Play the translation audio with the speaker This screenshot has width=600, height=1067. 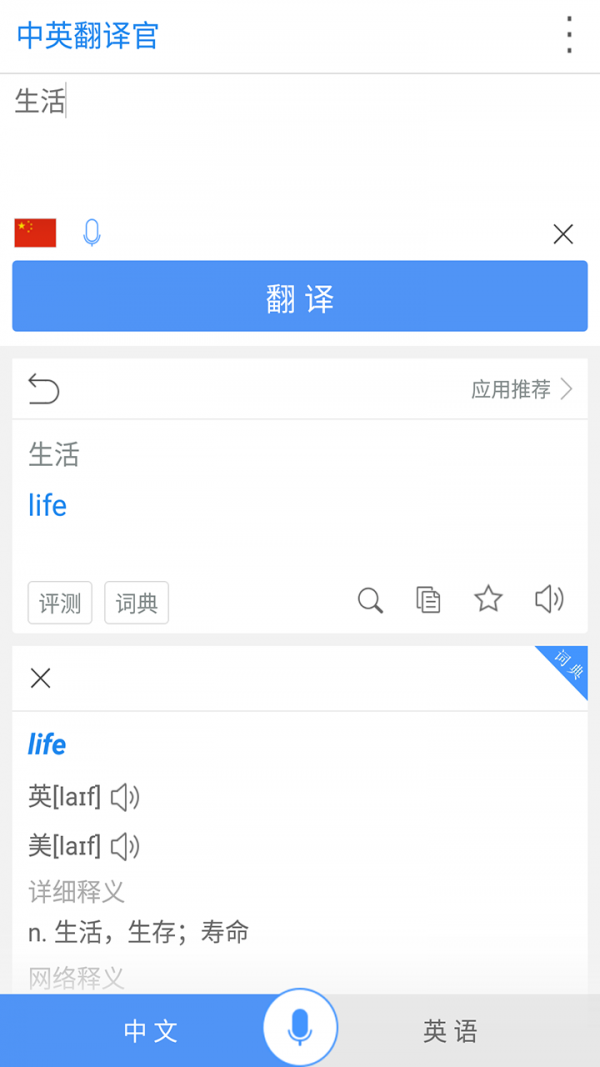tap(549, 600)
